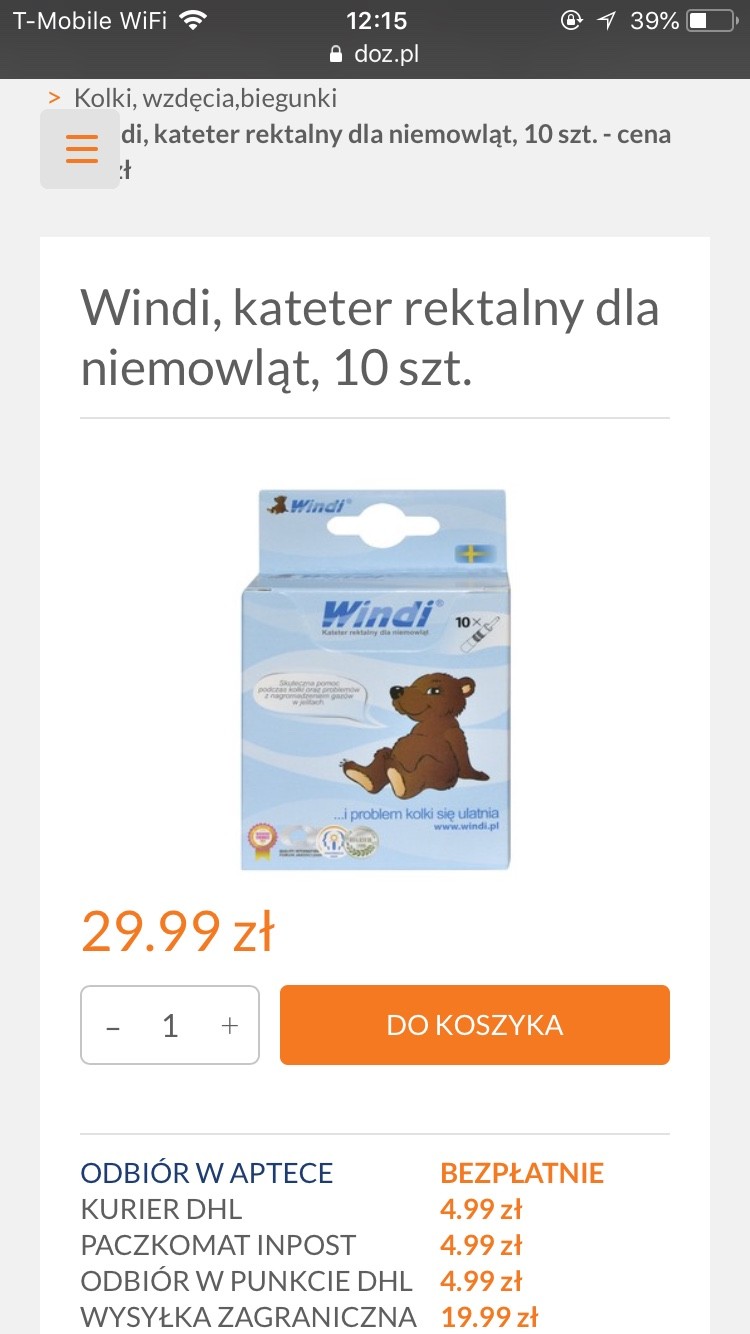Add product with Do koszyka button
750x1334 pixels.
tap(474, 1025)
